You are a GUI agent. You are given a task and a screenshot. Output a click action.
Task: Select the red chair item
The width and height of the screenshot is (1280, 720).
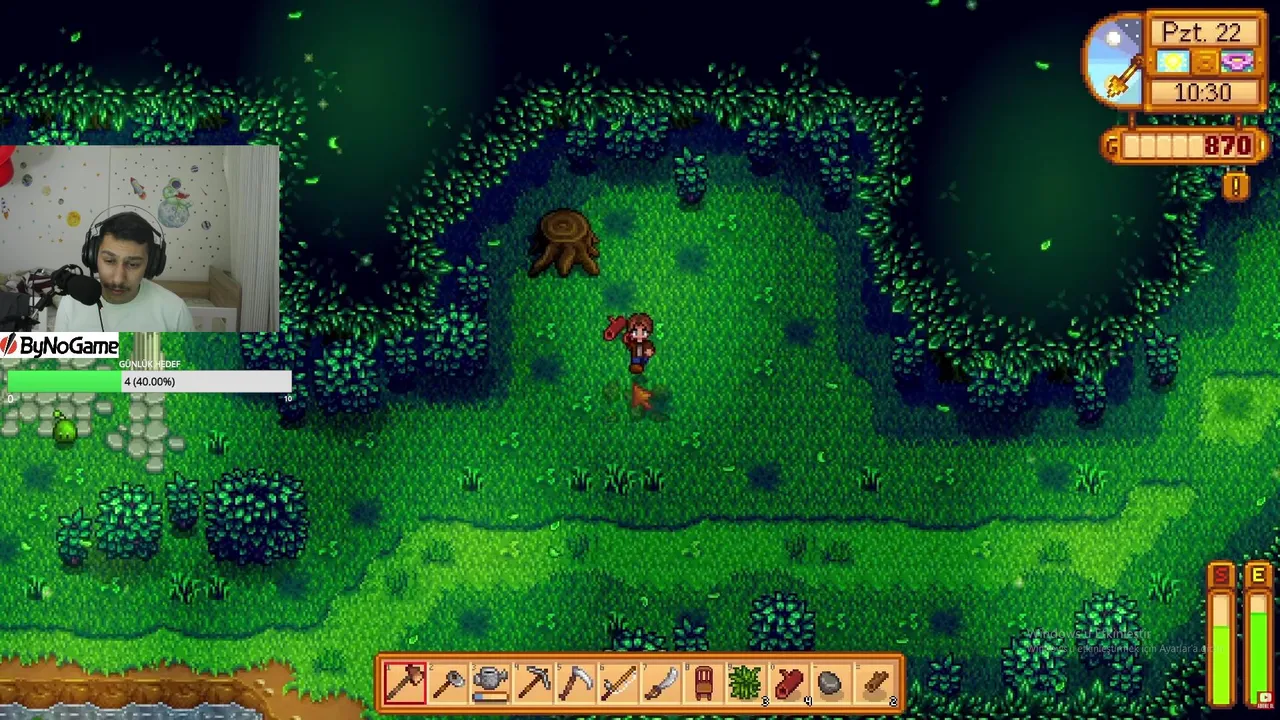click(705, 683)
